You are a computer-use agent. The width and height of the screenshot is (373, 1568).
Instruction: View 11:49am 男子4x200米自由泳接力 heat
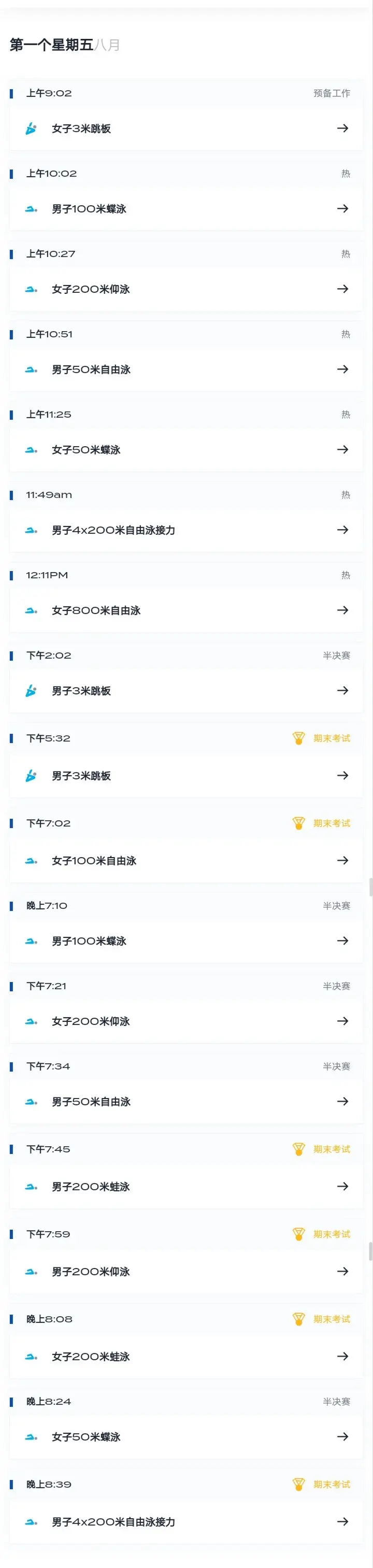pos(185,530)
